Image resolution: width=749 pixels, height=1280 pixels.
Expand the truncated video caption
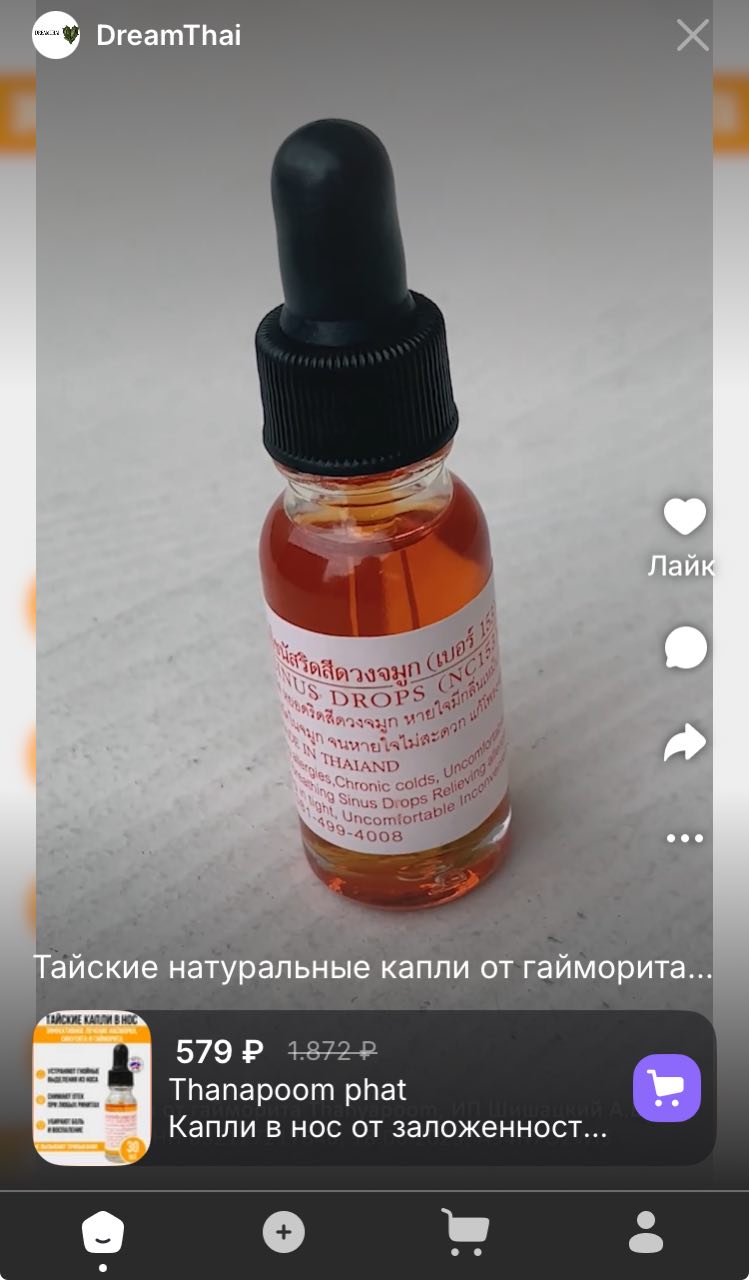click(x=372, y=968)
